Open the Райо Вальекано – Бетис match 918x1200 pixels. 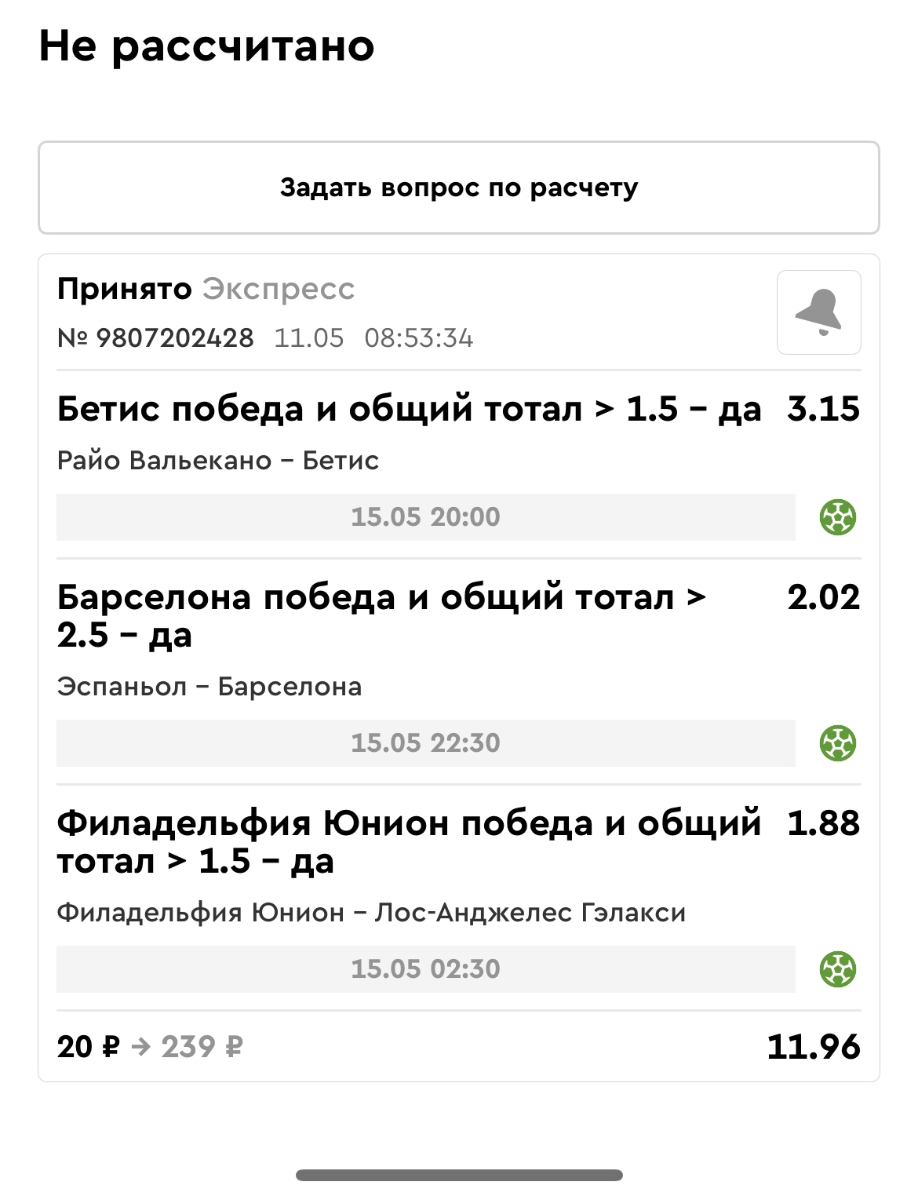(218, 461)
